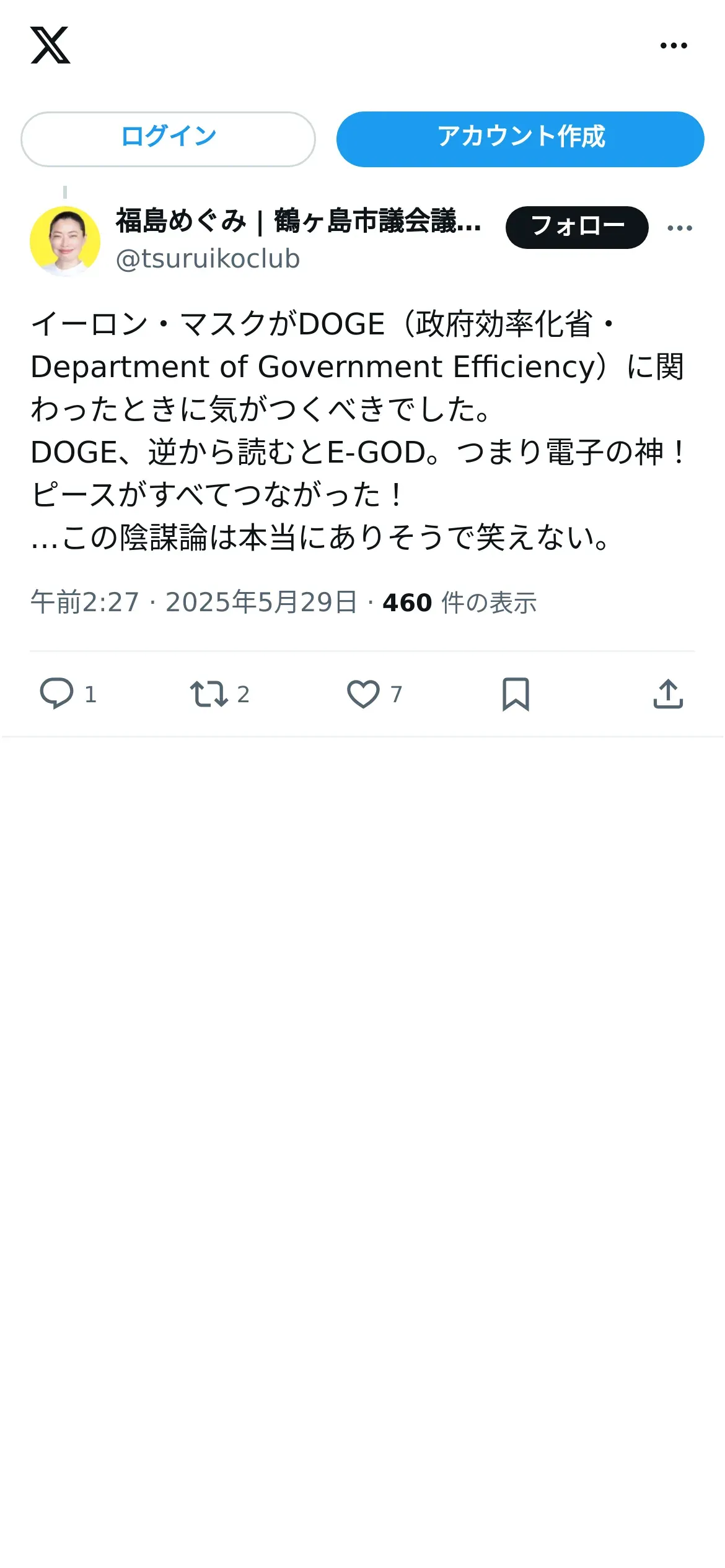Open the post's more options menu
The image size is (725, 1568).
coord(680,228)
